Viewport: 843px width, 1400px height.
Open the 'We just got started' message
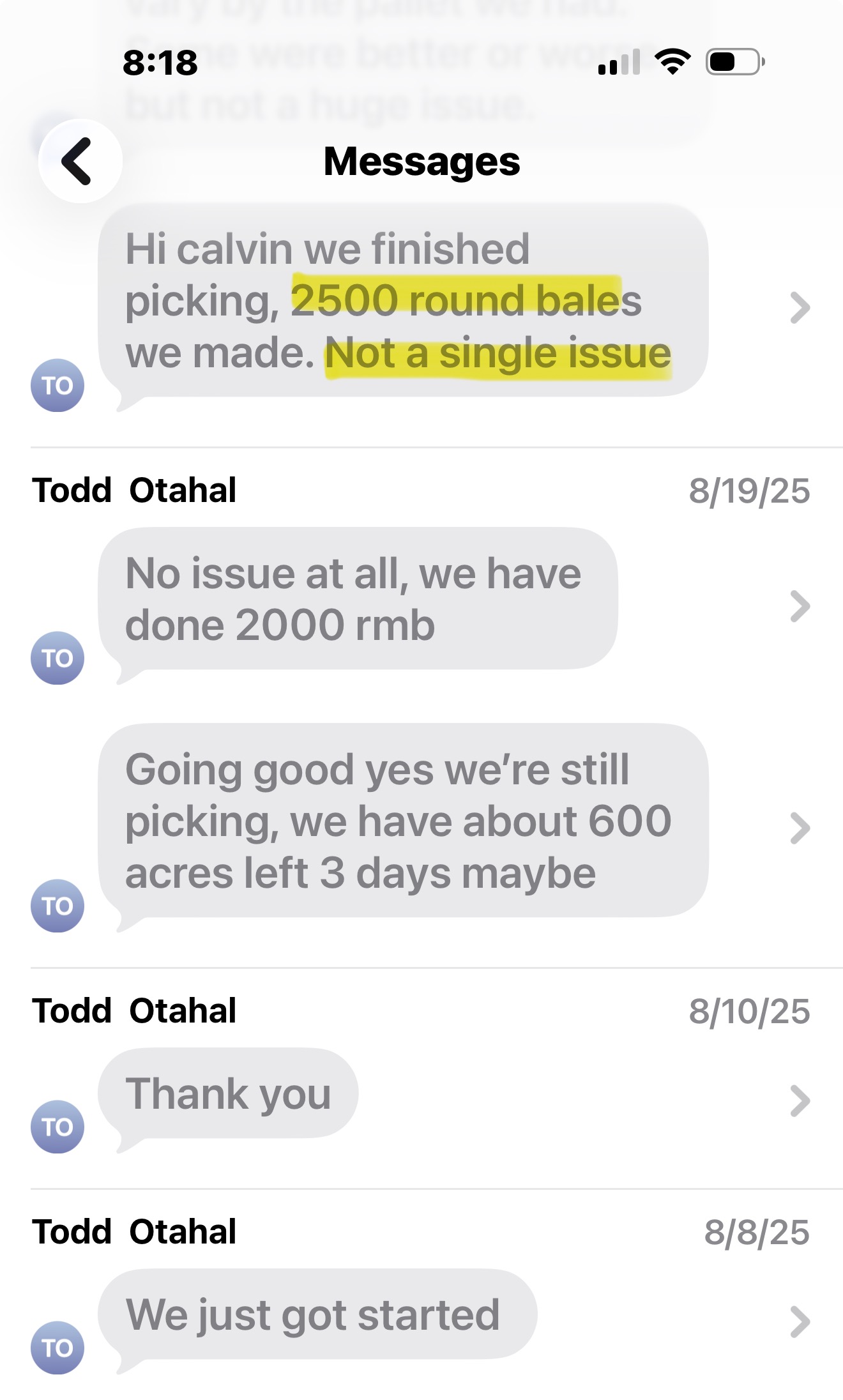pos(317,1314)
